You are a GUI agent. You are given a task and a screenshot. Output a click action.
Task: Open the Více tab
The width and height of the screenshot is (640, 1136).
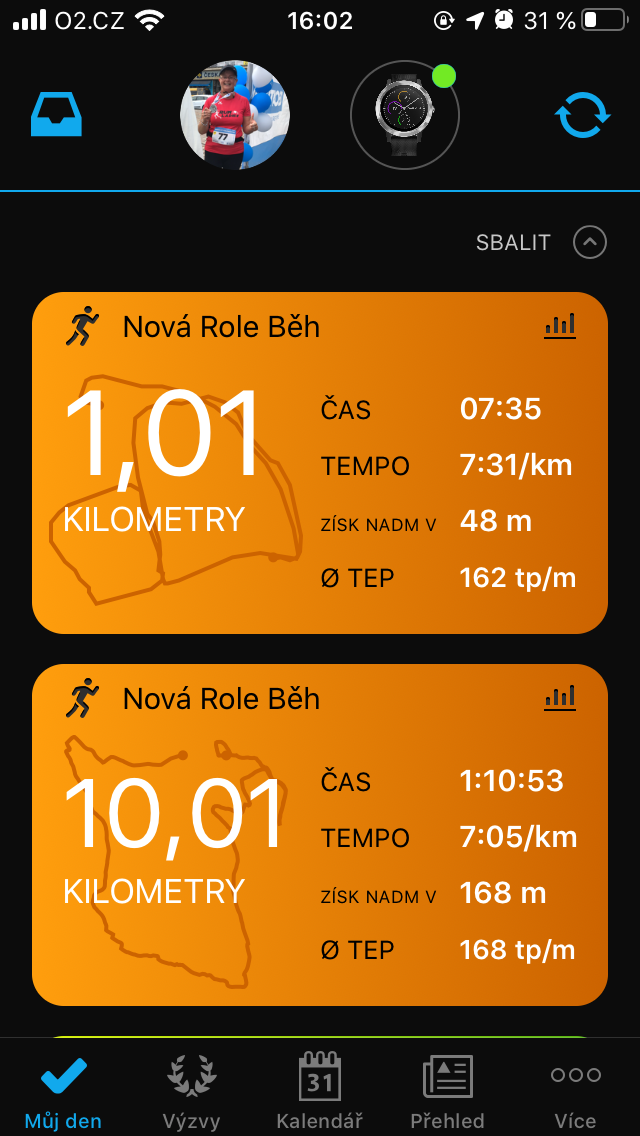pos(575,1091)
